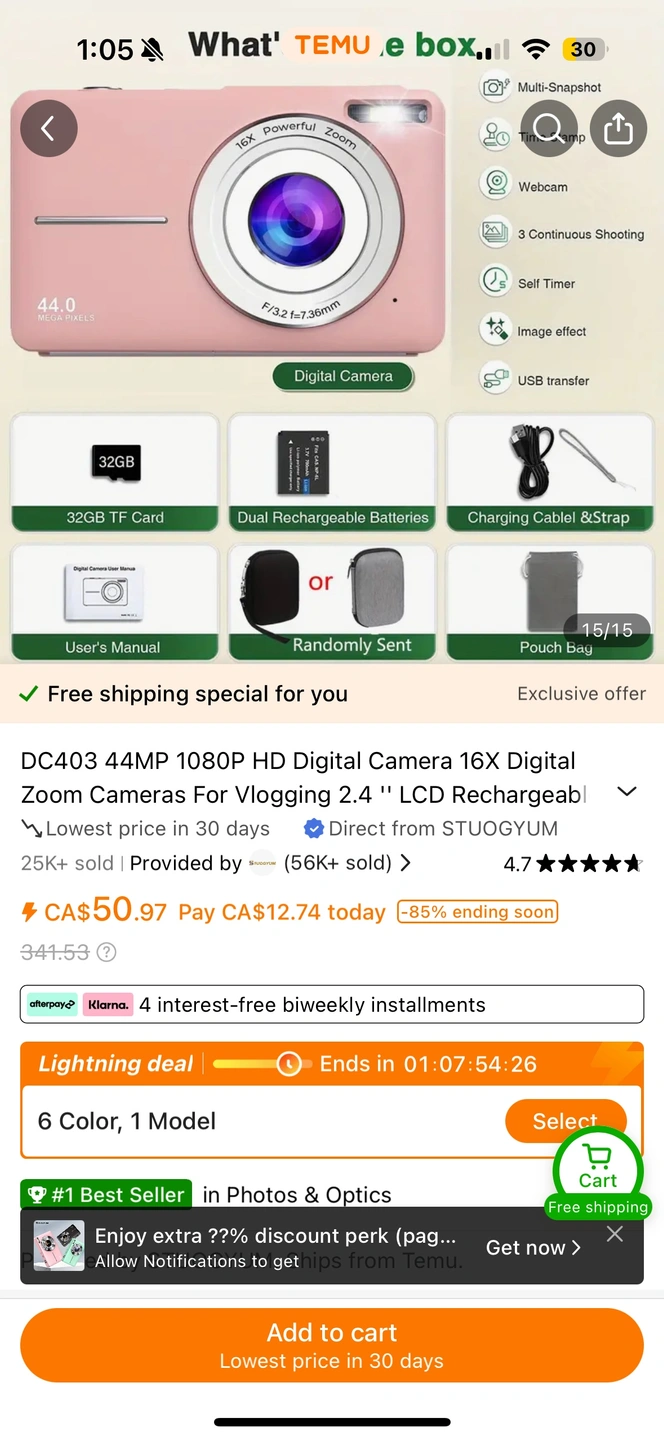This screenshot has width=664, height=1440.
Task: View the 4.7 star rating reviews
Action: tap(572, 864)
